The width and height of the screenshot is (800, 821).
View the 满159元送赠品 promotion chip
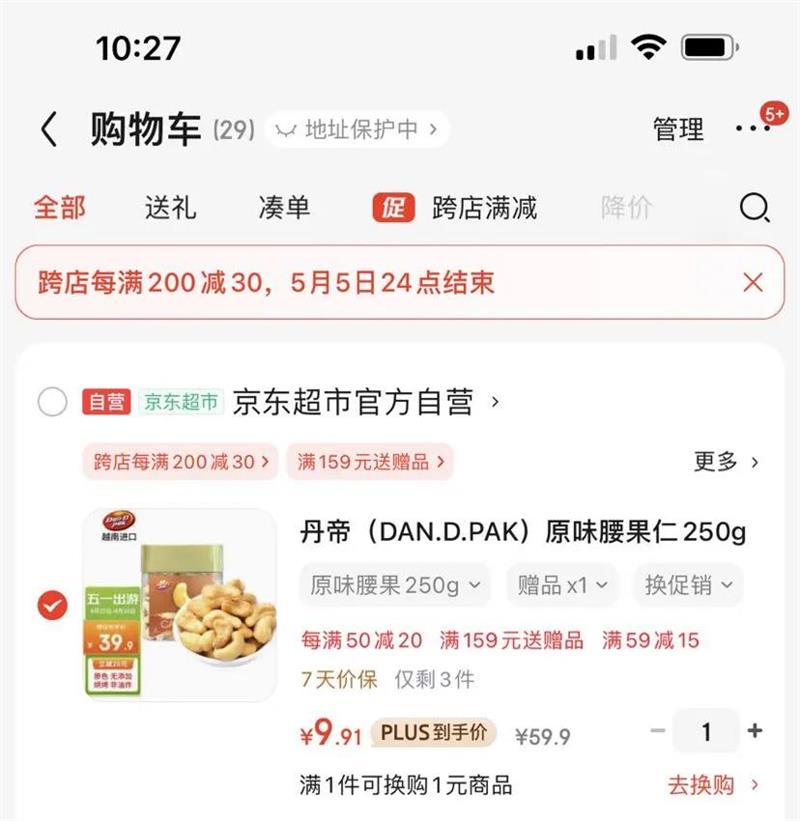[369, 462]
